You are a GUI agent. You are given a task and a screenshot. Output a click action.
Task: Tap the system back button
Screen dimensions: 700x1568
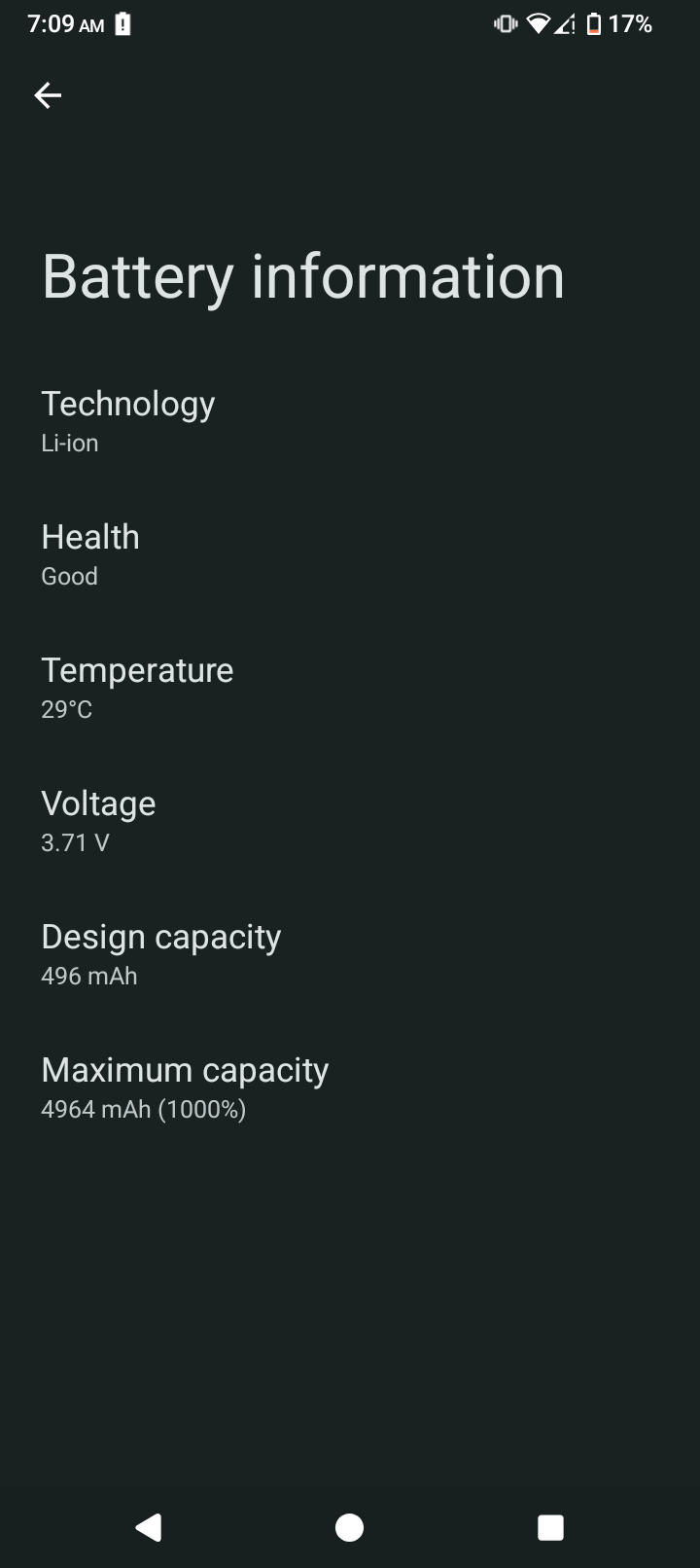[149, 1527]
